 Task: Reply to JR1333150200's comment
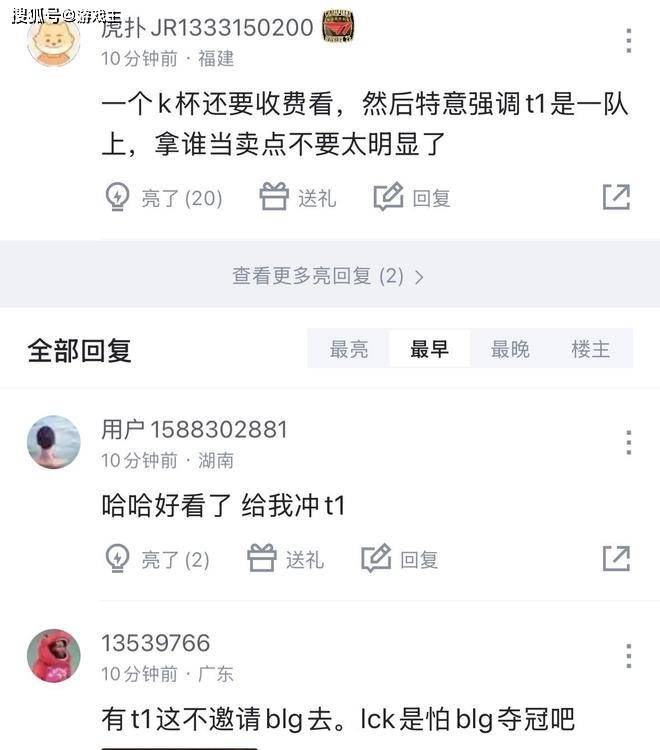[x=413, y=198]
